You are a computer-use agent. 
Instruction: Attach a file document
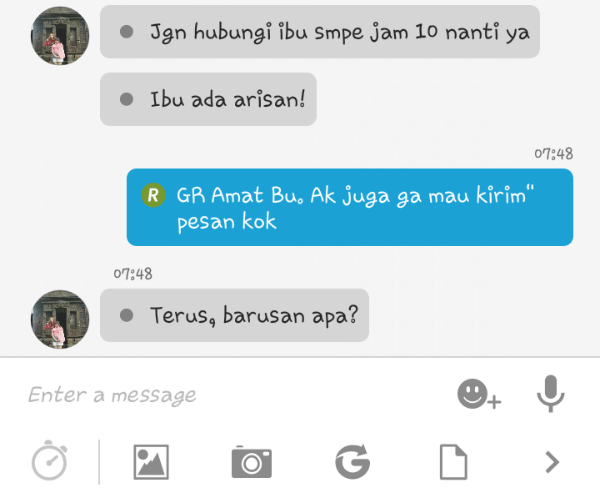(454, 462)
